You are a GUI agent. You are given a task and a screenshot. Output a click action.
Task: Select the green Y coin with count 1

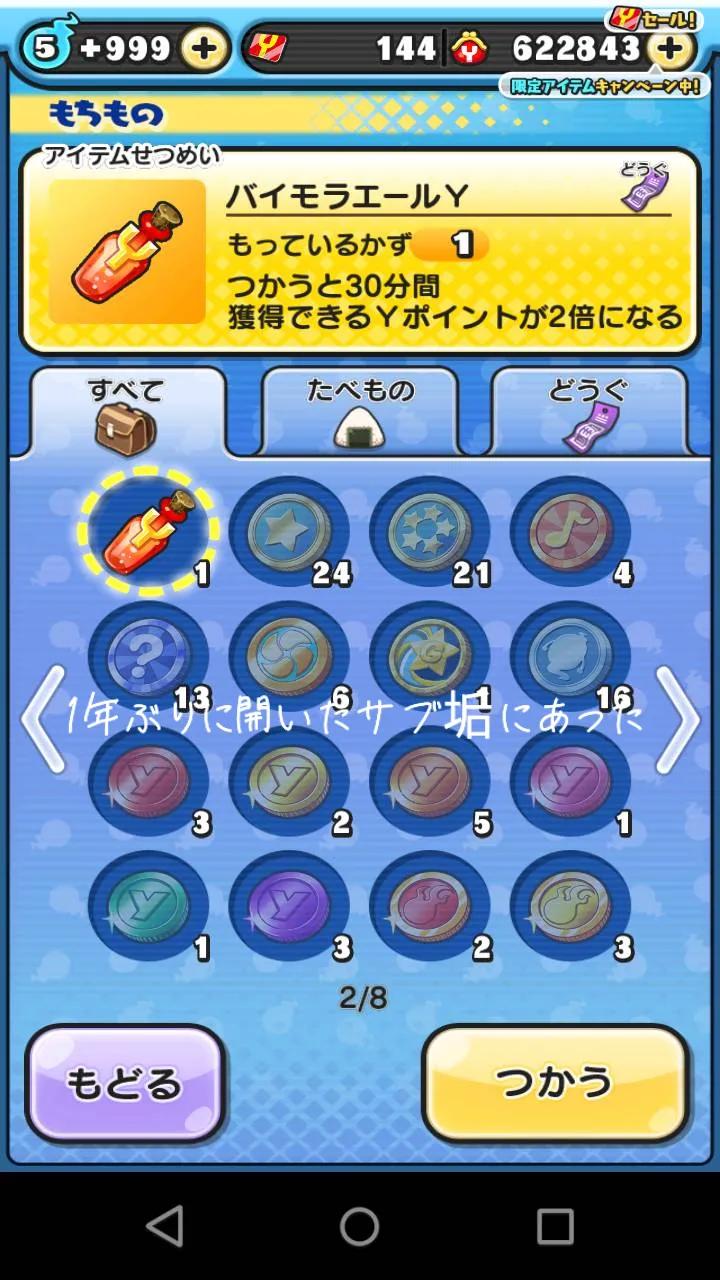tap(149, 905)
